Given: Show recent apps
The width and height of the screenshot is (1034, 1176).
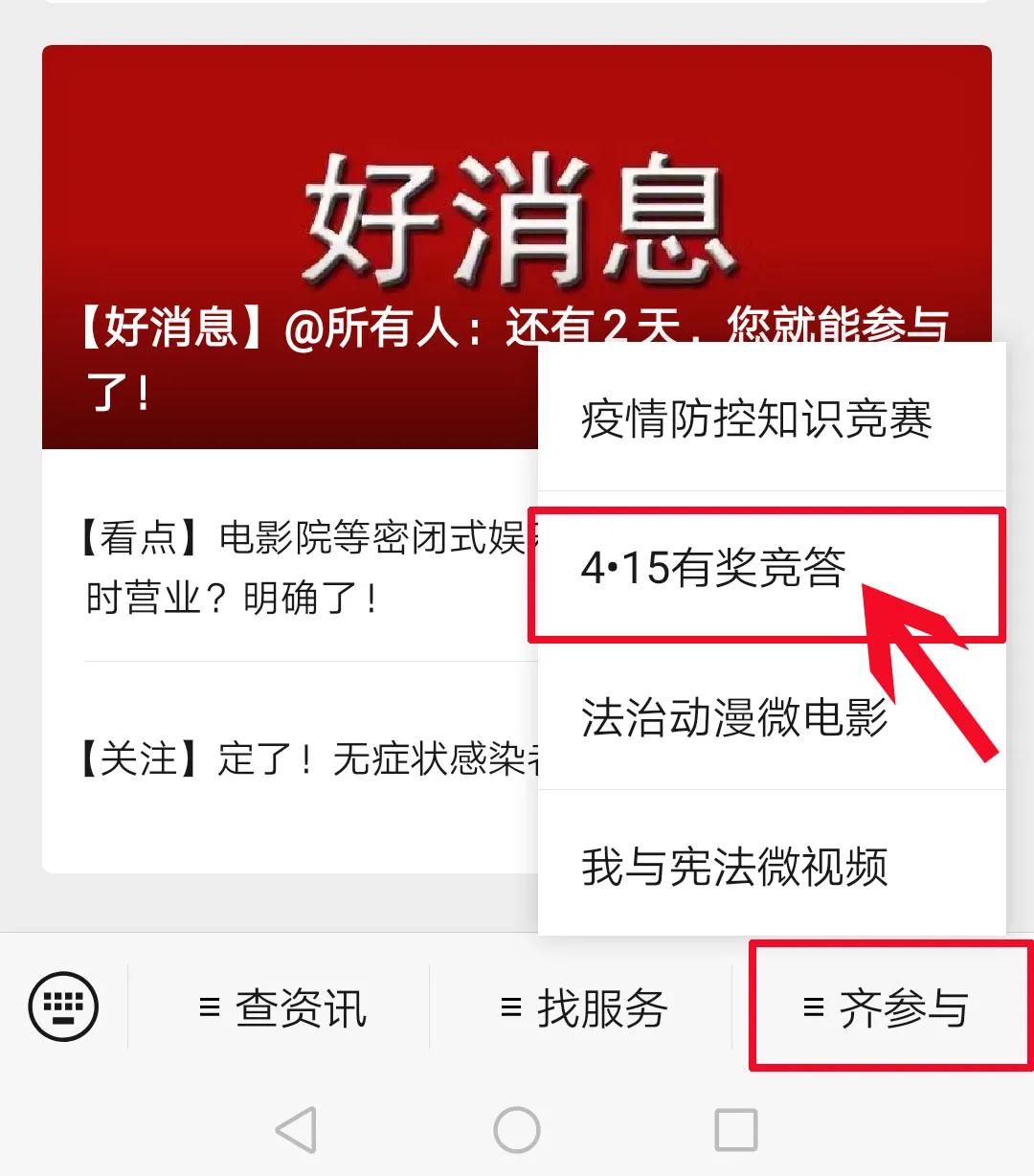Looking at the screenshot, I should (x=736, y=1130).
